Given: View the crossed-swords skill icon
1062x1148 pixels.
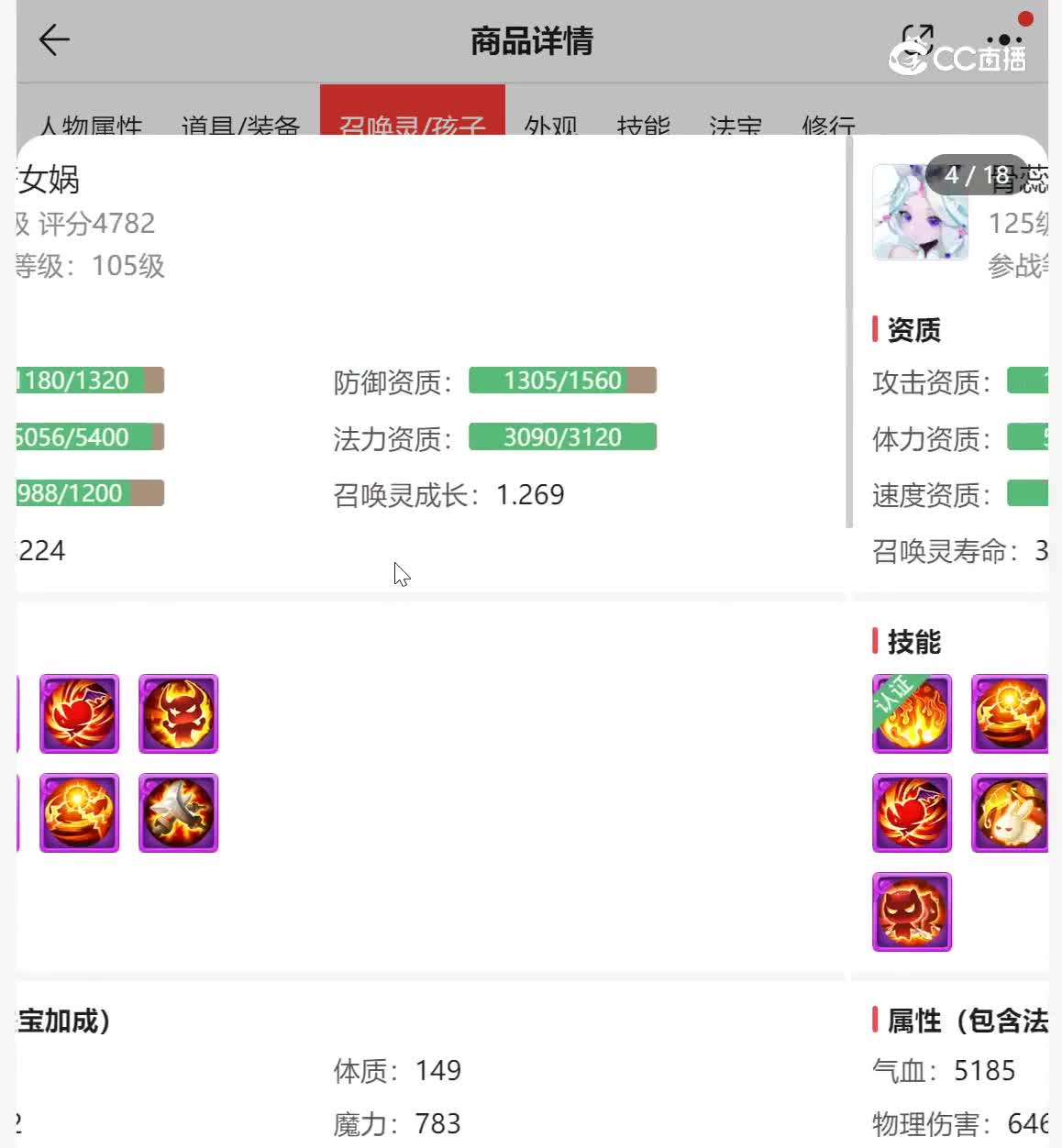Looking at the screenshot, I should [178, 812].
